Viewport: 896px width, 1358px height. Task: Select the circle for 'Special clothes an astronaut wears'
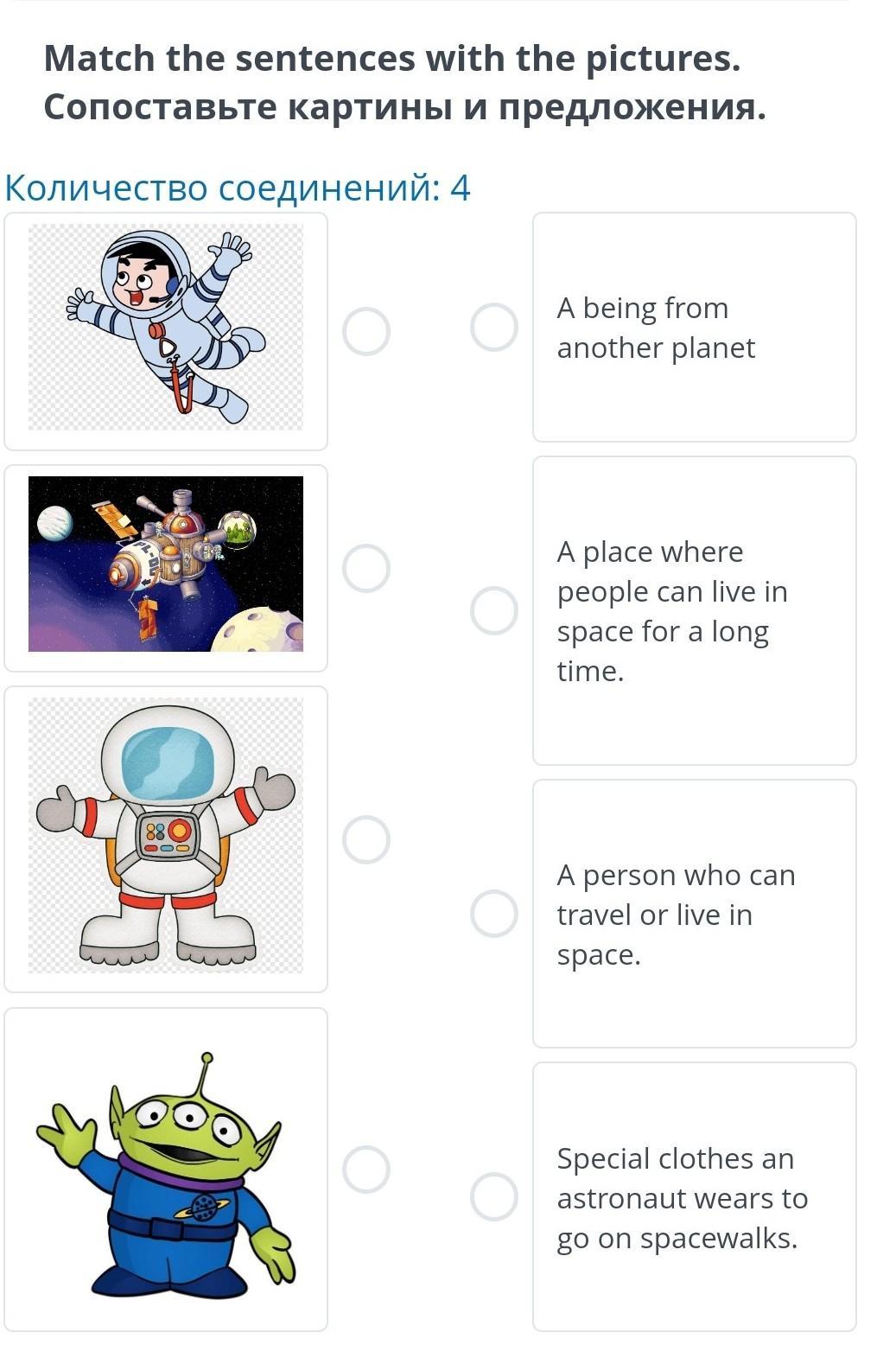[493, 1197]
